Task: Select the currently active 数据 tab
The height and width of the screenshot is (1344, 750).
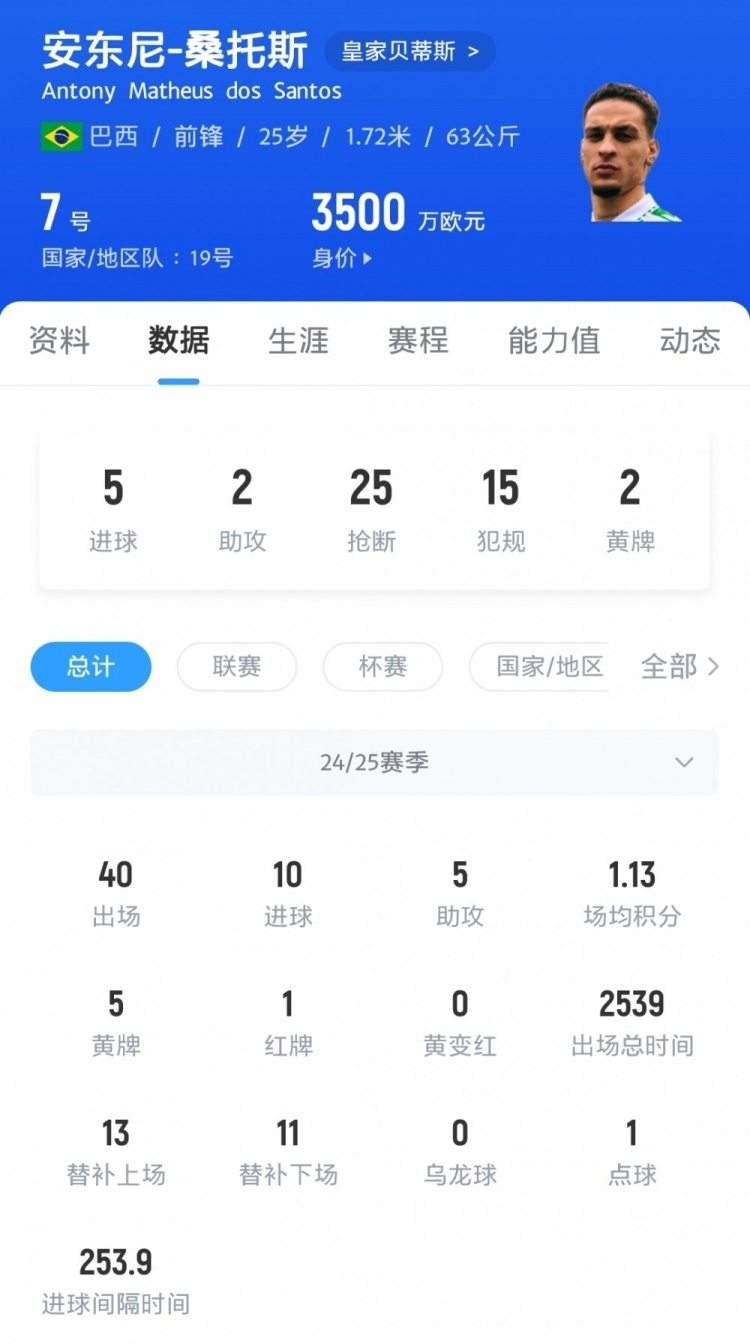Action: 178,341
